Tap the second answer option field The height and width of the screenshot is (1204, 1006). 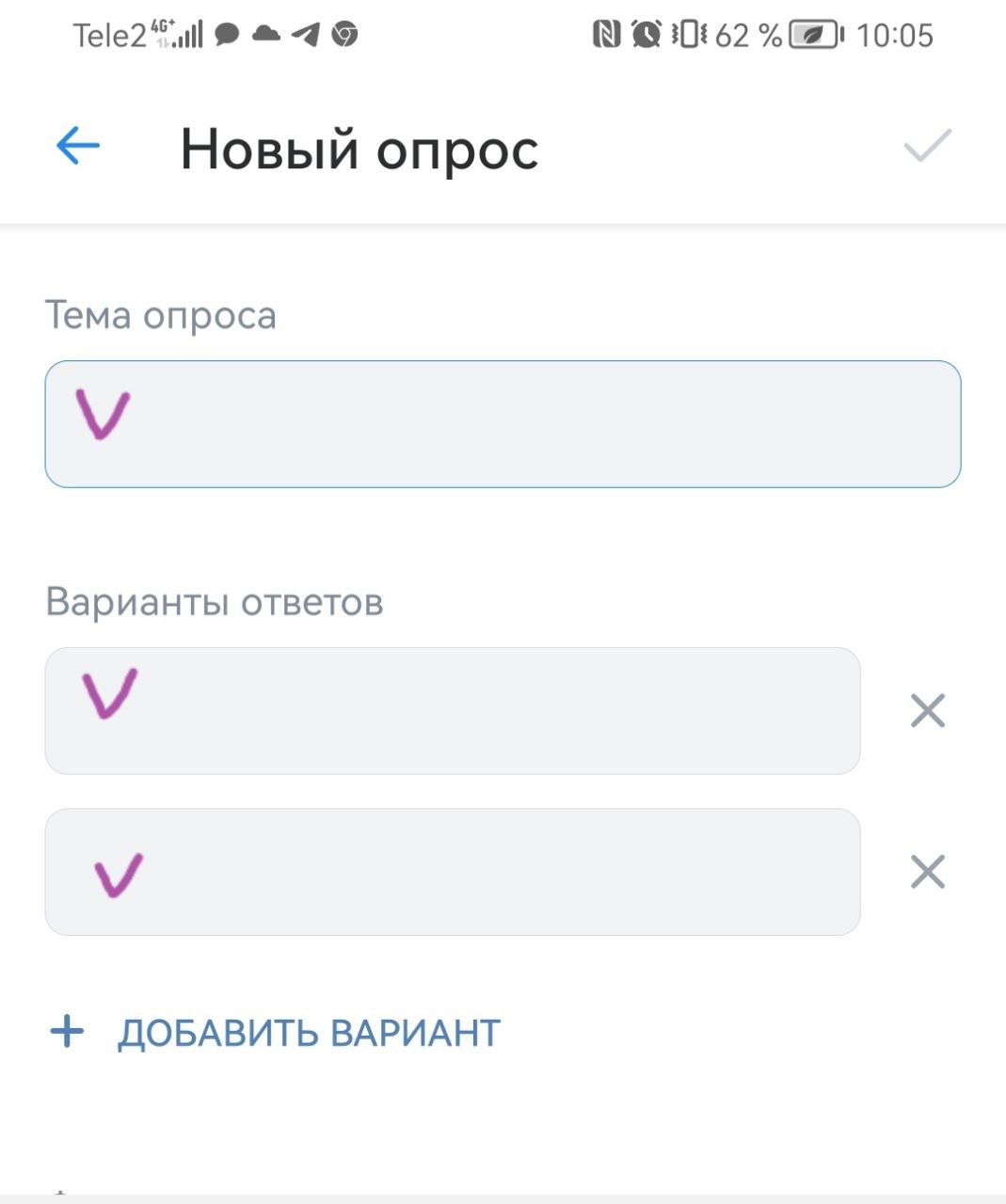coord(453,872)
